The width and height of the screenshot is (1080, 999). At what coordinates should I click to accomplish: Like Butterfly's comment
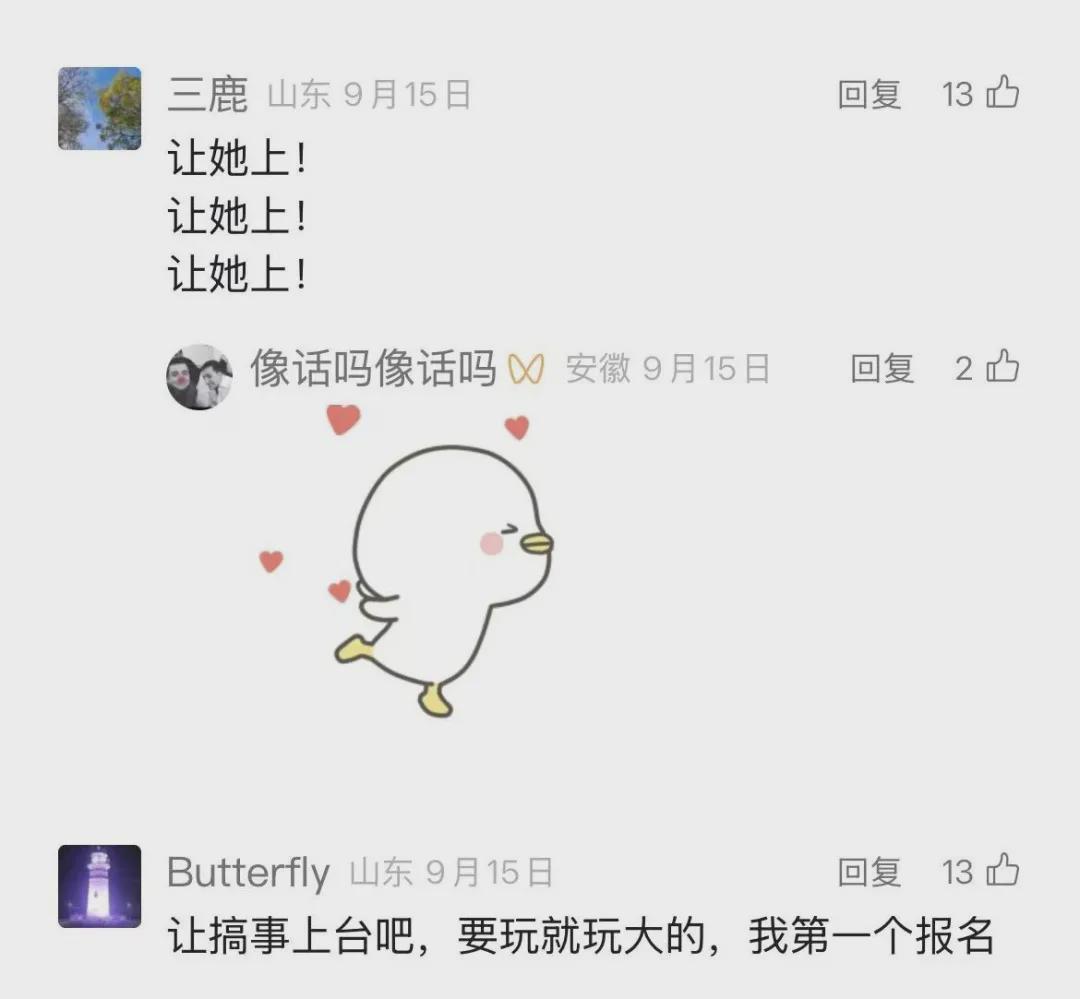tap(1002, 871)
